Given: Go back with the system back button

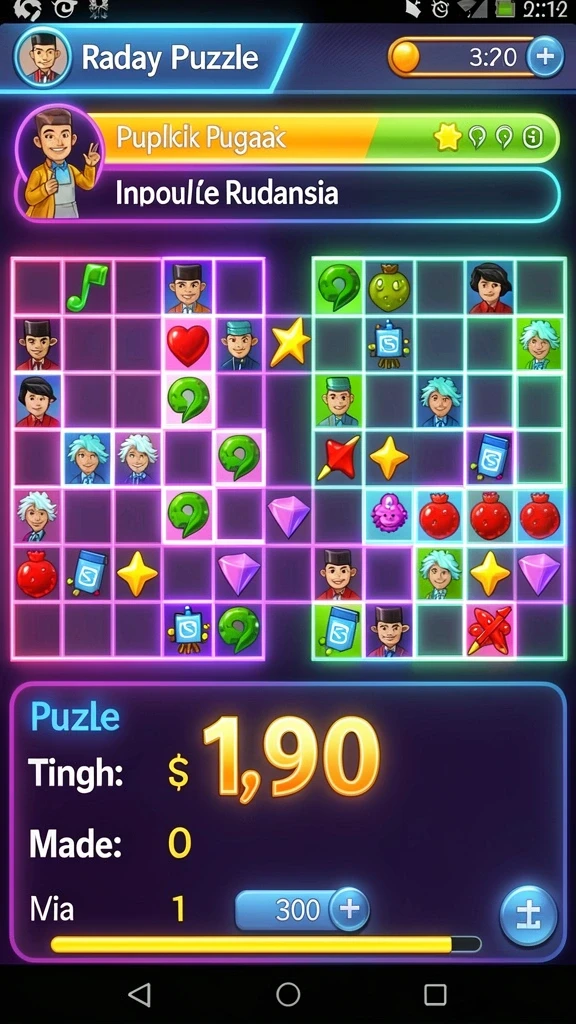Looking at the screenshot, I should (x=140, y=993).
